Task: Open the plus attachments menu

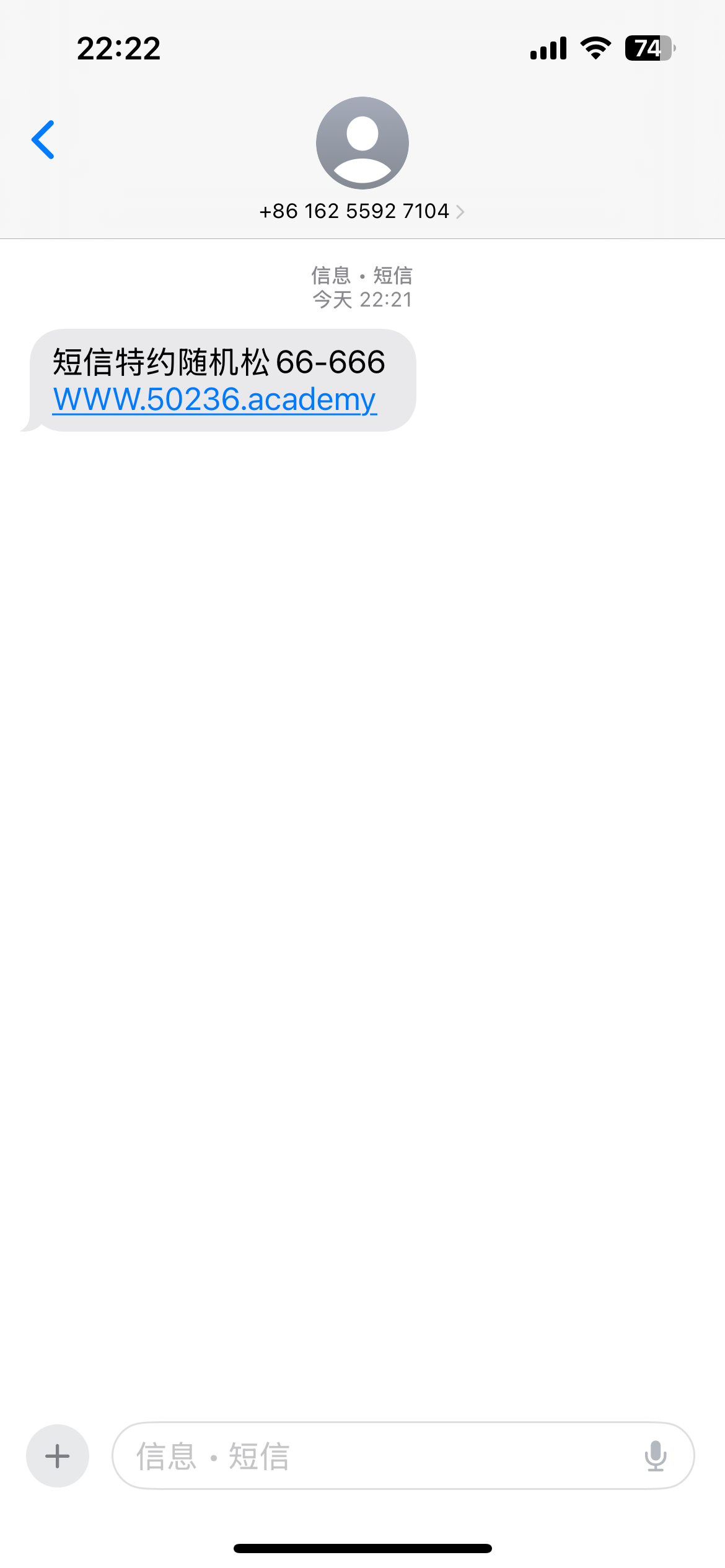Action: tap(58, 1456)
